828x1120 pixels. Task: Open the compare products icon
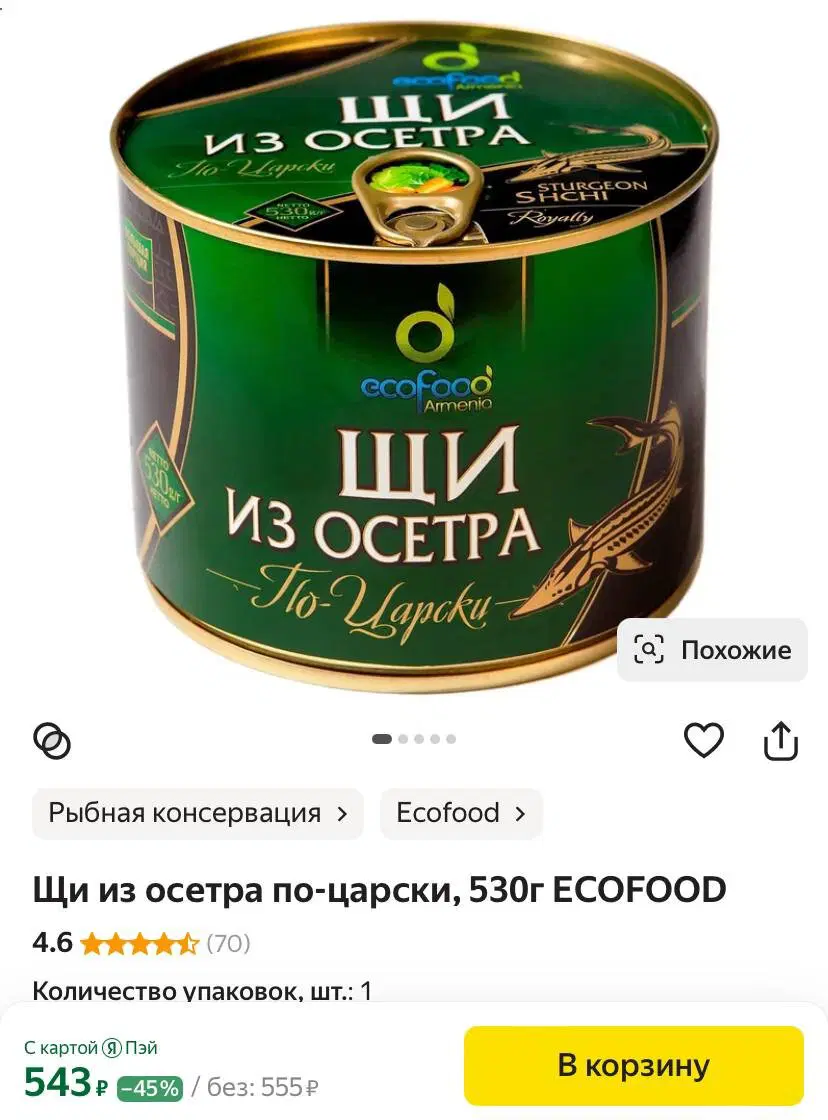pyautogui.click(x=52, y=741)
